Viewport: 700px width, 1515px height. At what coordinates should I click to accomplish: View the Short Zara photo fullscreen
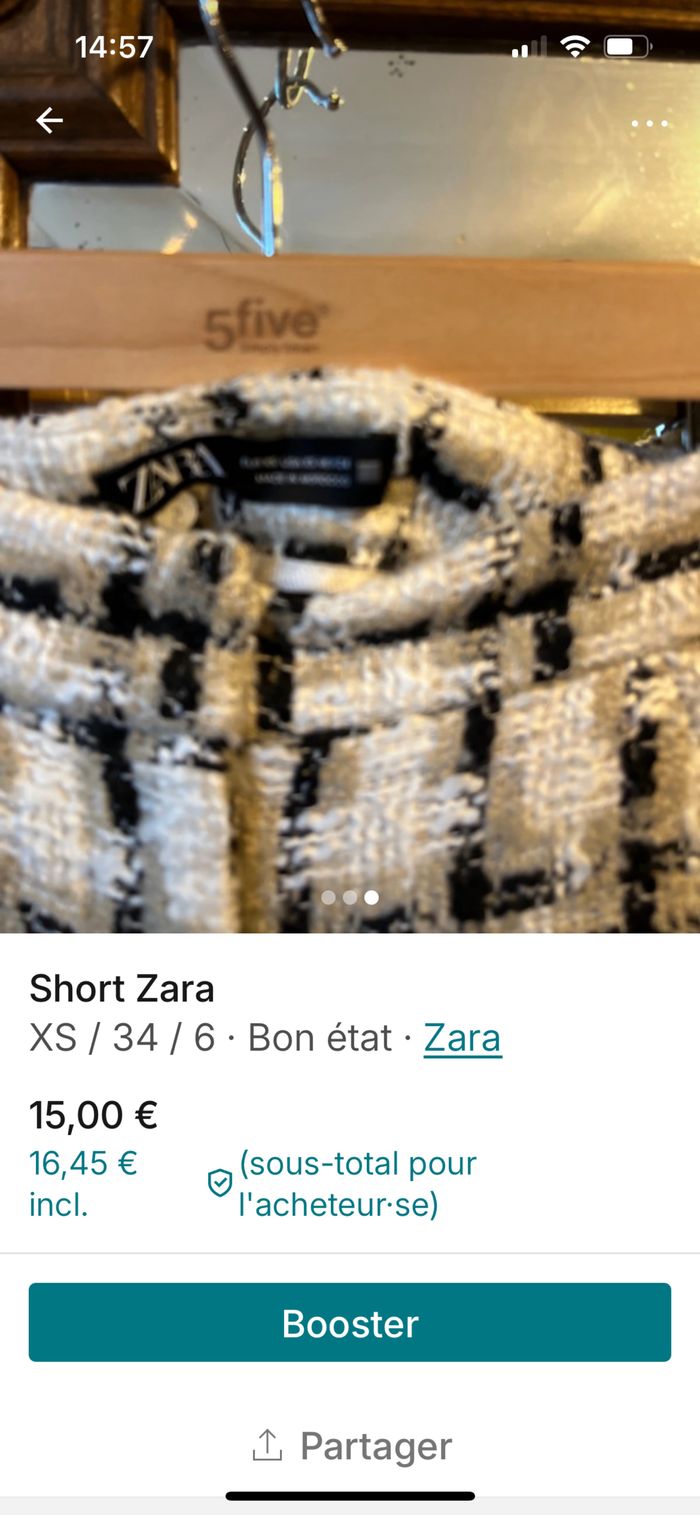(350, 600)
